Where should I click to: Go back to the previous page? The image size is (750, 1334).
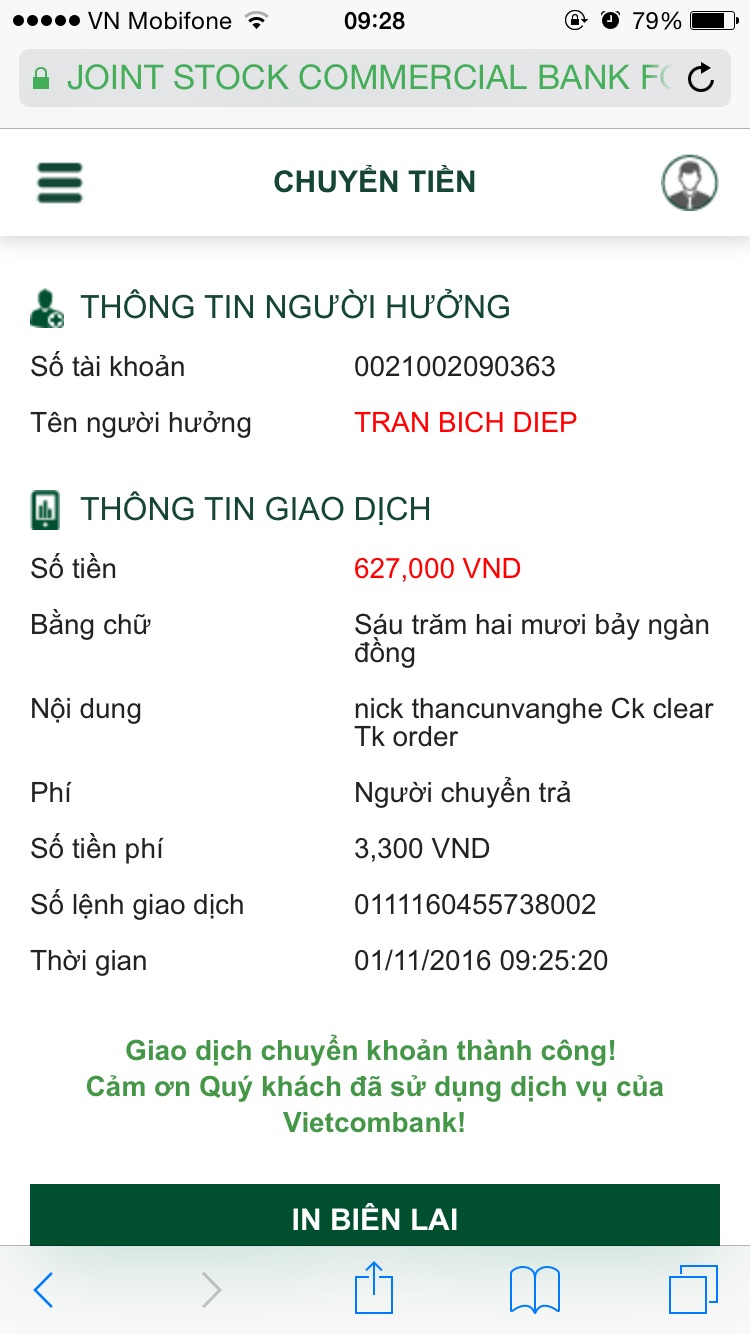(44, 1290)
